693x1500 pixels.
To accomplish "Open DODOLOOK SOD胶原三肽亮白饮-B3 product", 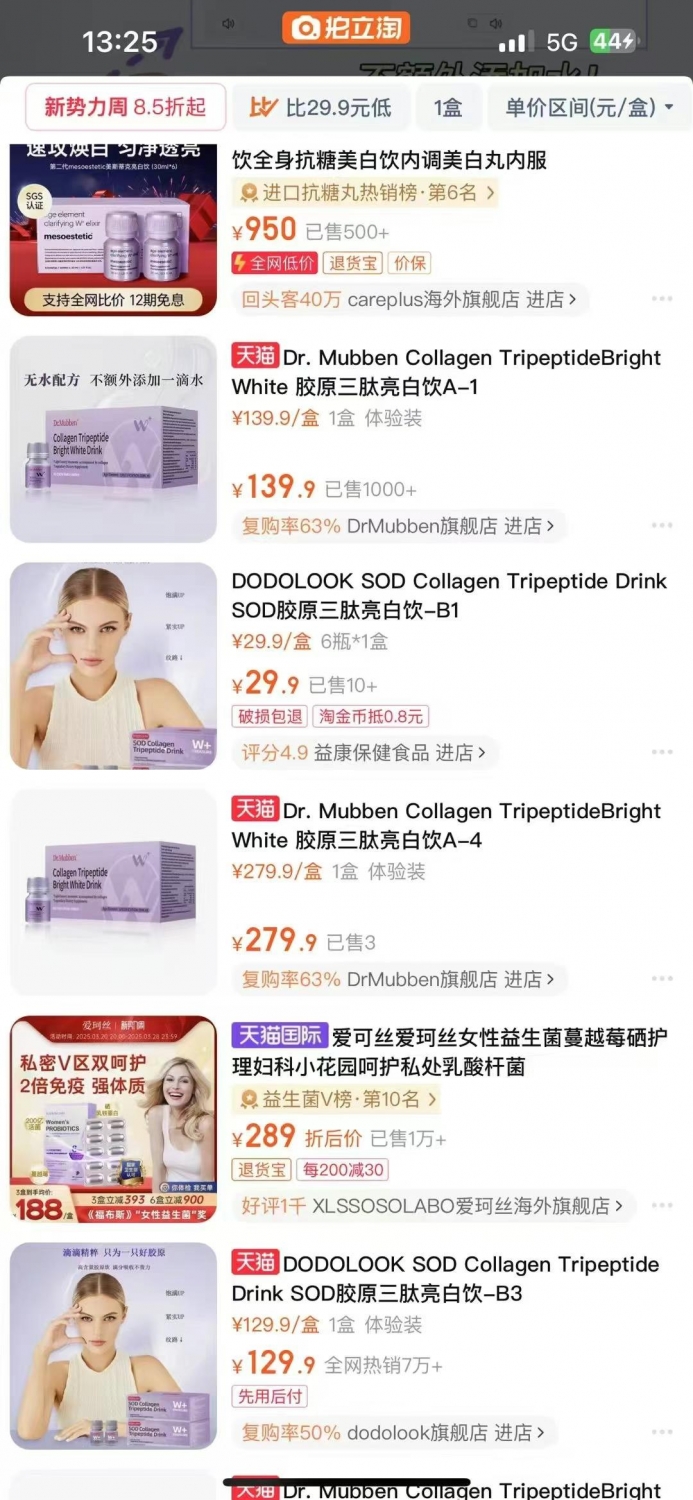I will coord(446,1279).
